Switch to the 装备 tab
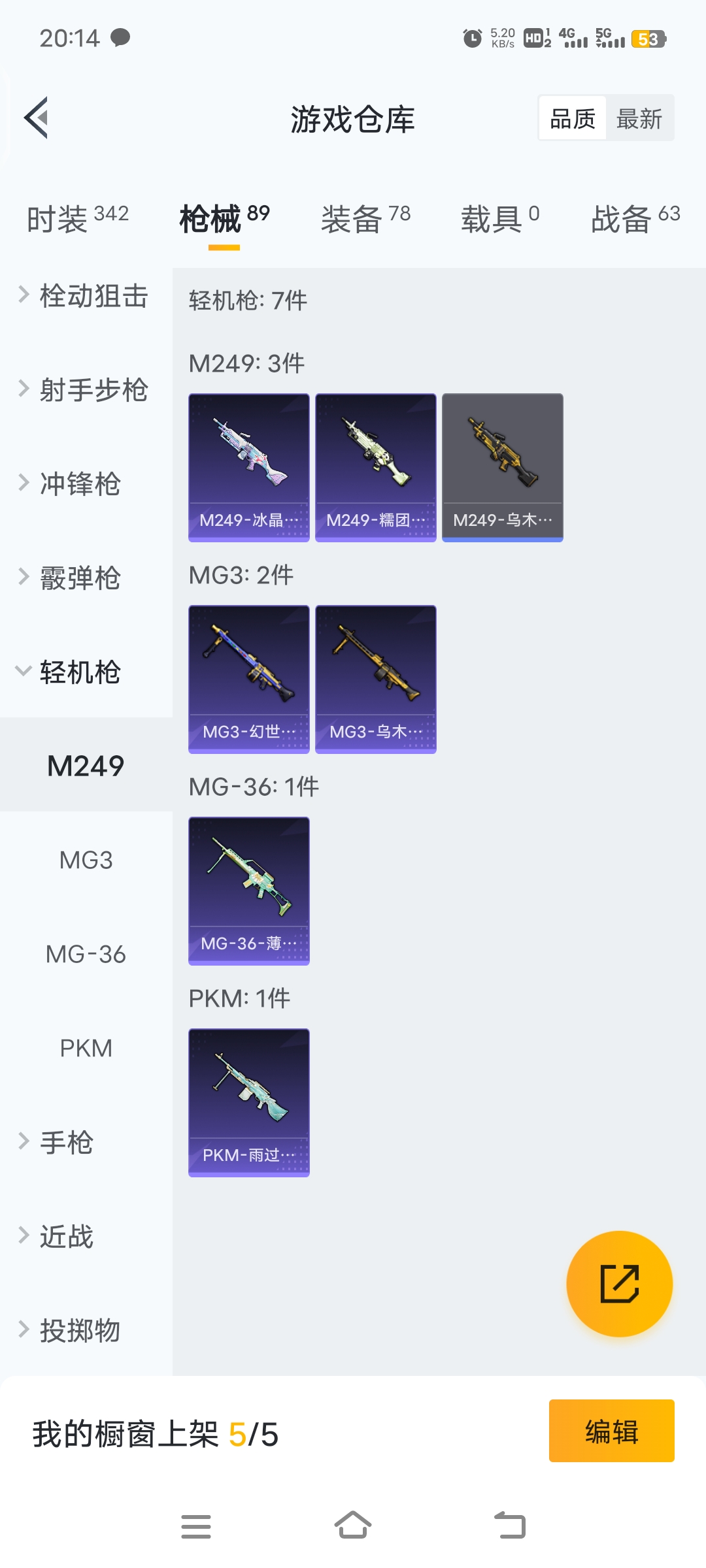This screenshot has height=1568, width=706. (365, 218)
